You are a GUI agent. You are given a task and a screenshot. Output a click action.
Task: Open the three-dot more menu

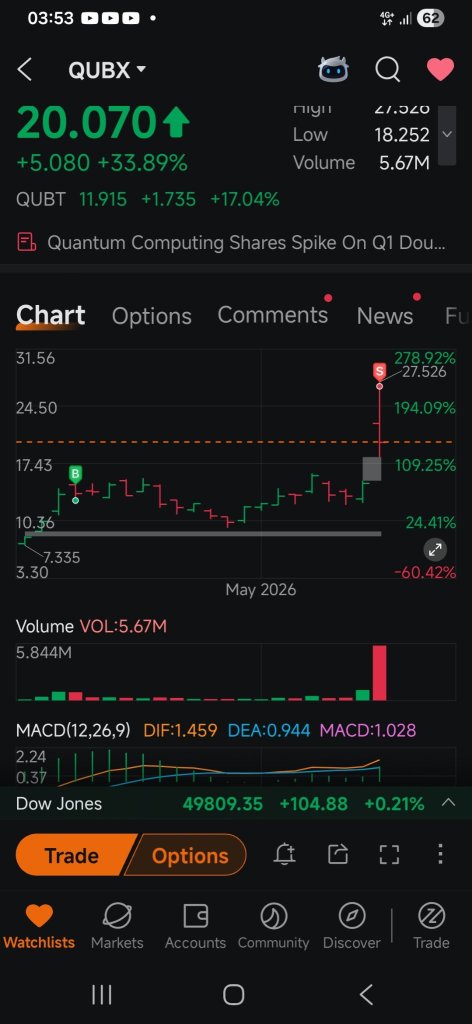tap(441, 854)
